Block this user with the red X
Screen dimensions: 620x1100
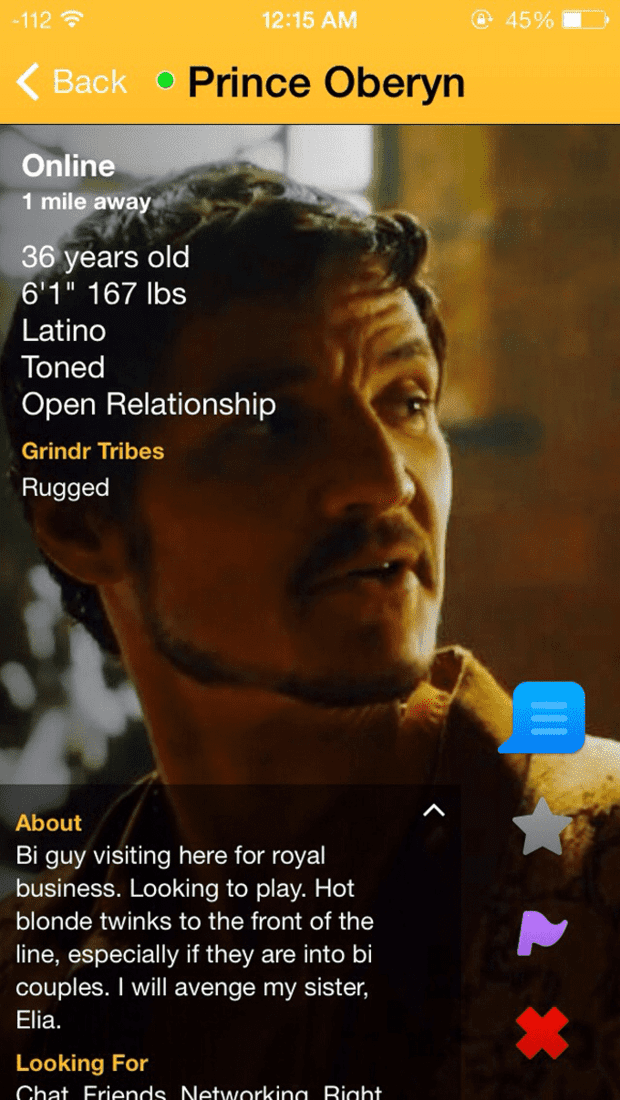[542, 1033]
